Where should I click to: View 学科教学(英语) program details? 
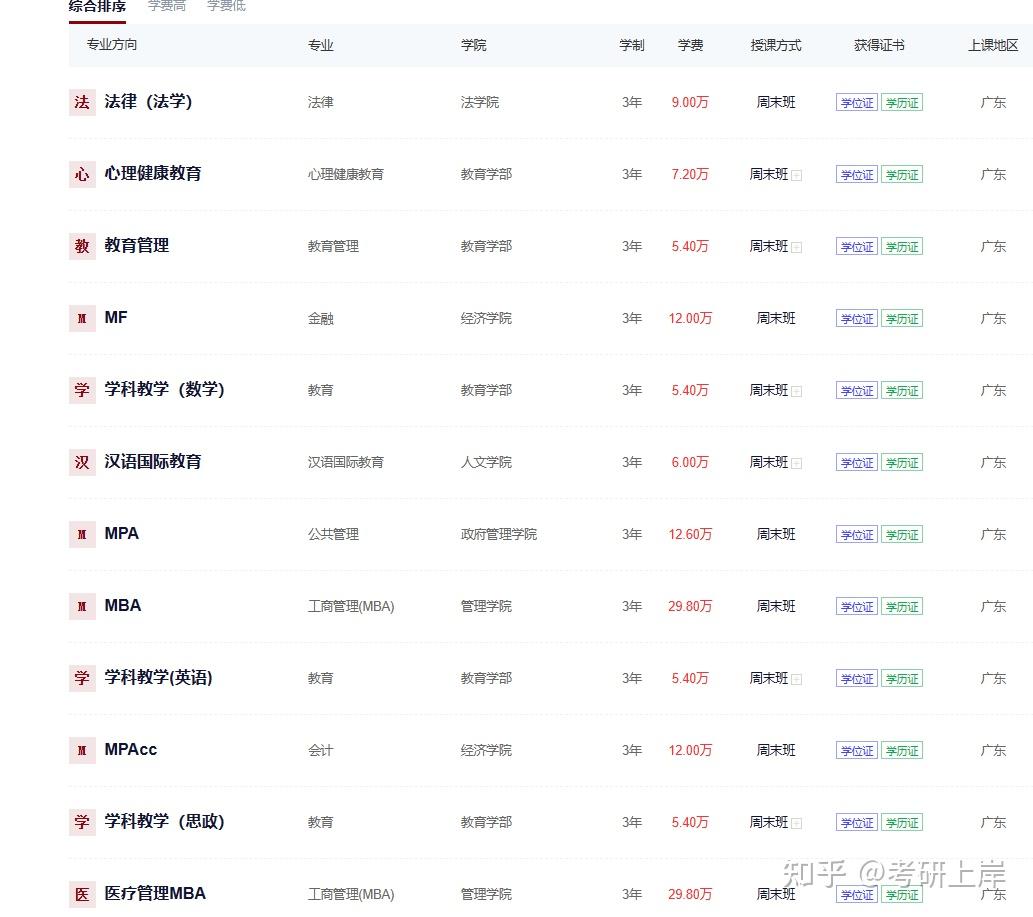tap(158, 678)
